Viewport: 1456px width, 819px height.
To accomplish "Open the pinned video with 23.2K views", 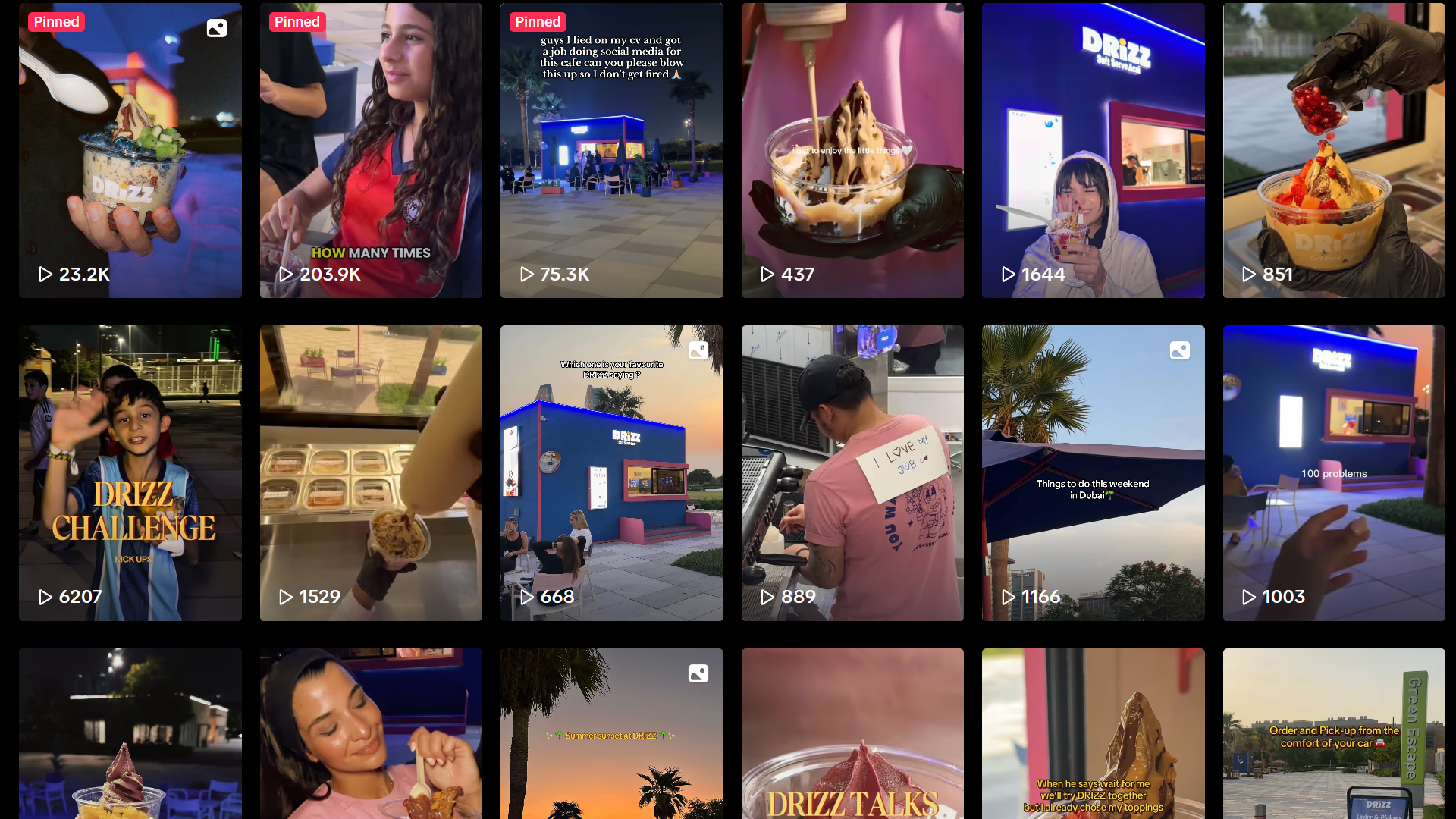I will 130,150.
